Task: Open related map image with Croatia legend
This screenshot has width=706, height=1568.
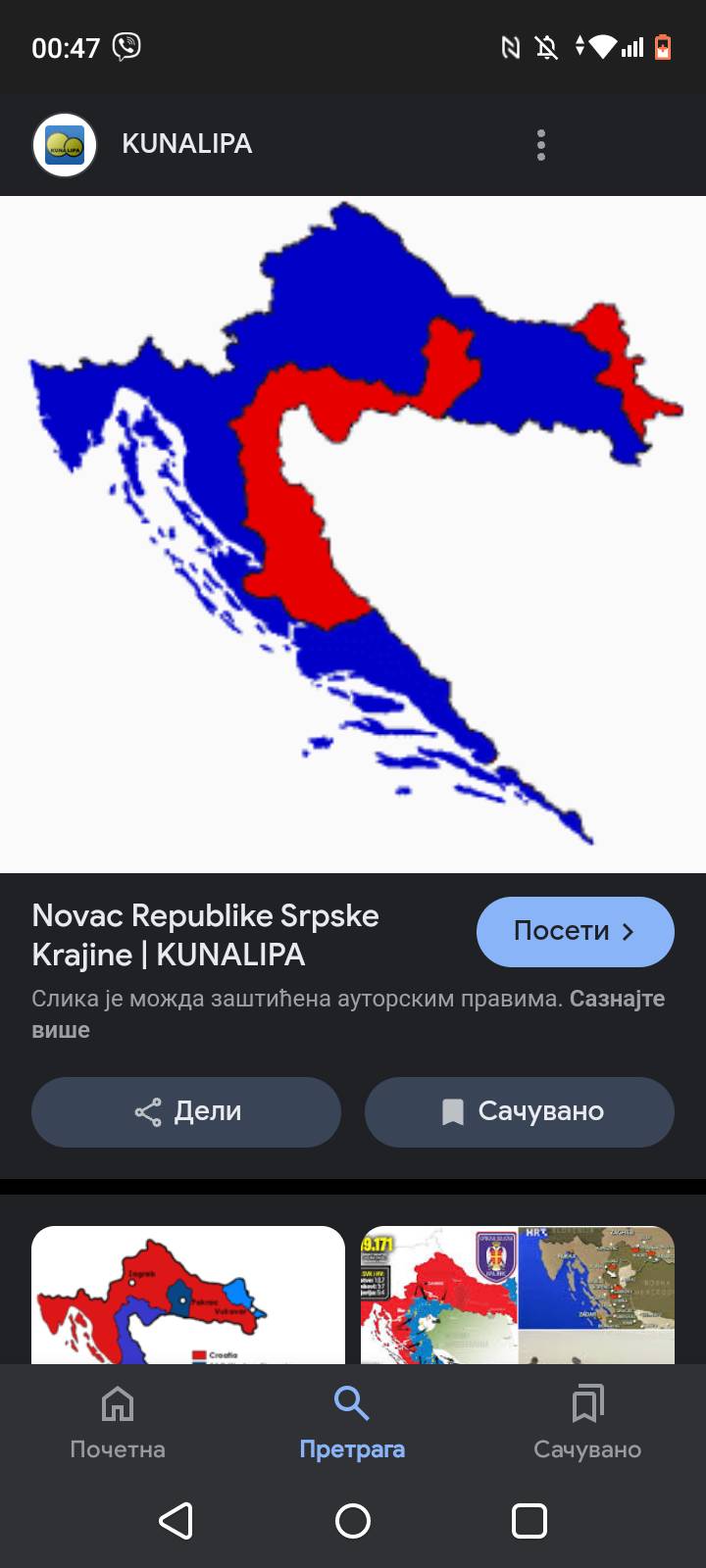Action: click(188, 1295)
